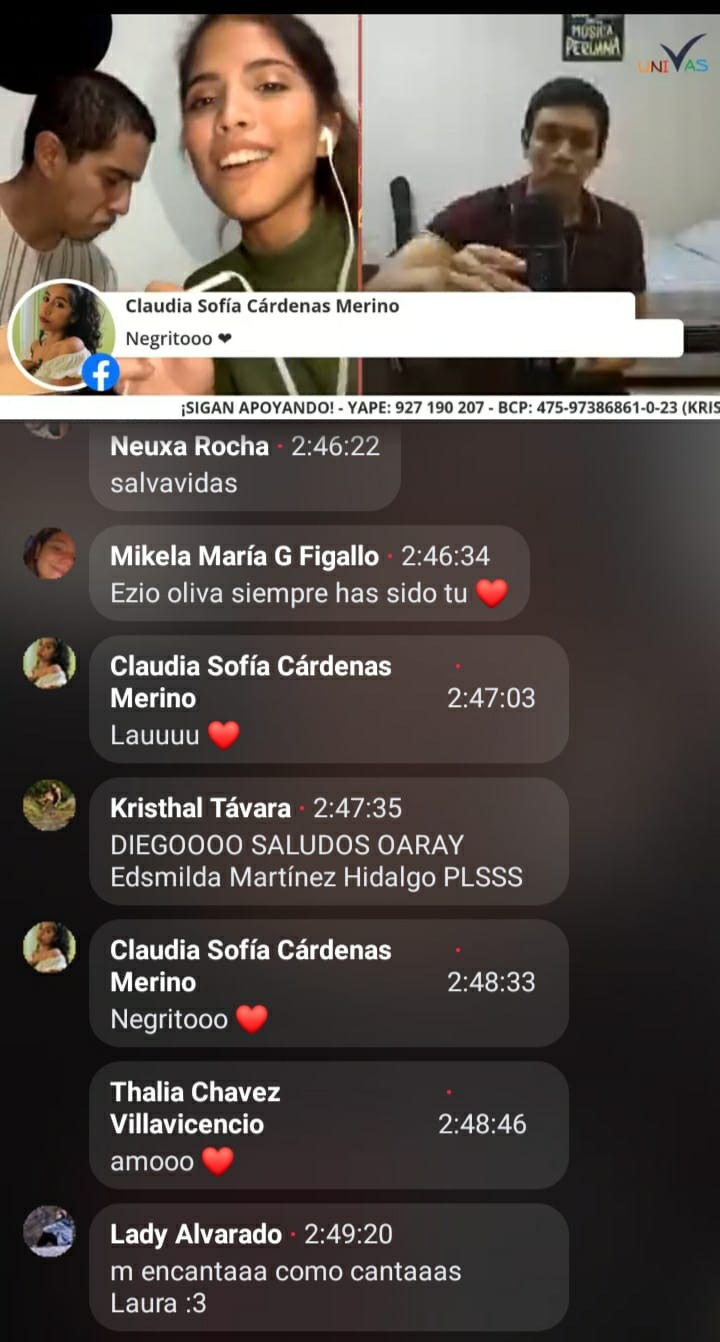
Task: View Mikela María G Figallo's profile picture
Action: coord(49,553)
